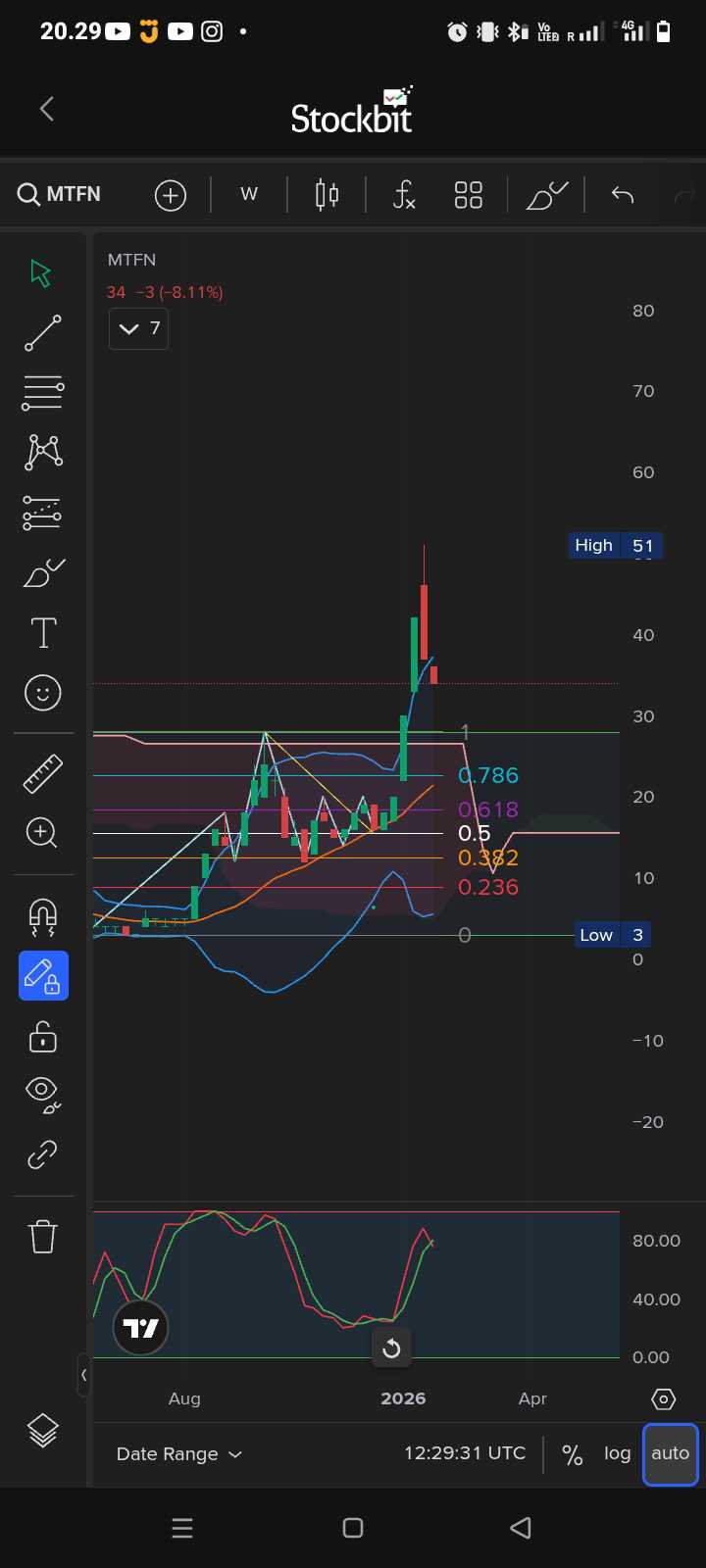The image size is (706, 1568).
Task: Open MTFN symbol search
Action: (x=60, y=194)
